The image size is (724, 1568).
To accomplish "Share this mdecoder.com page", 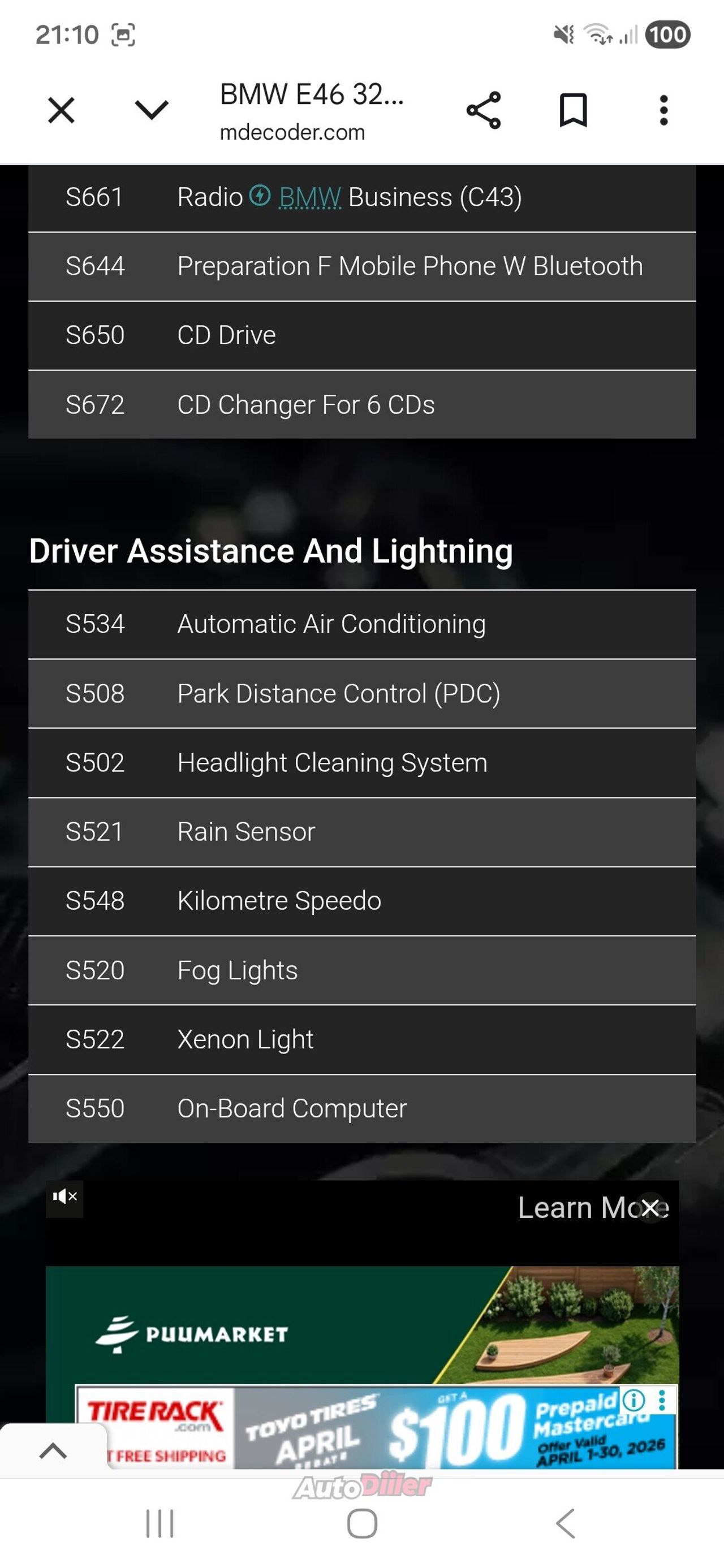I will 484,110.
